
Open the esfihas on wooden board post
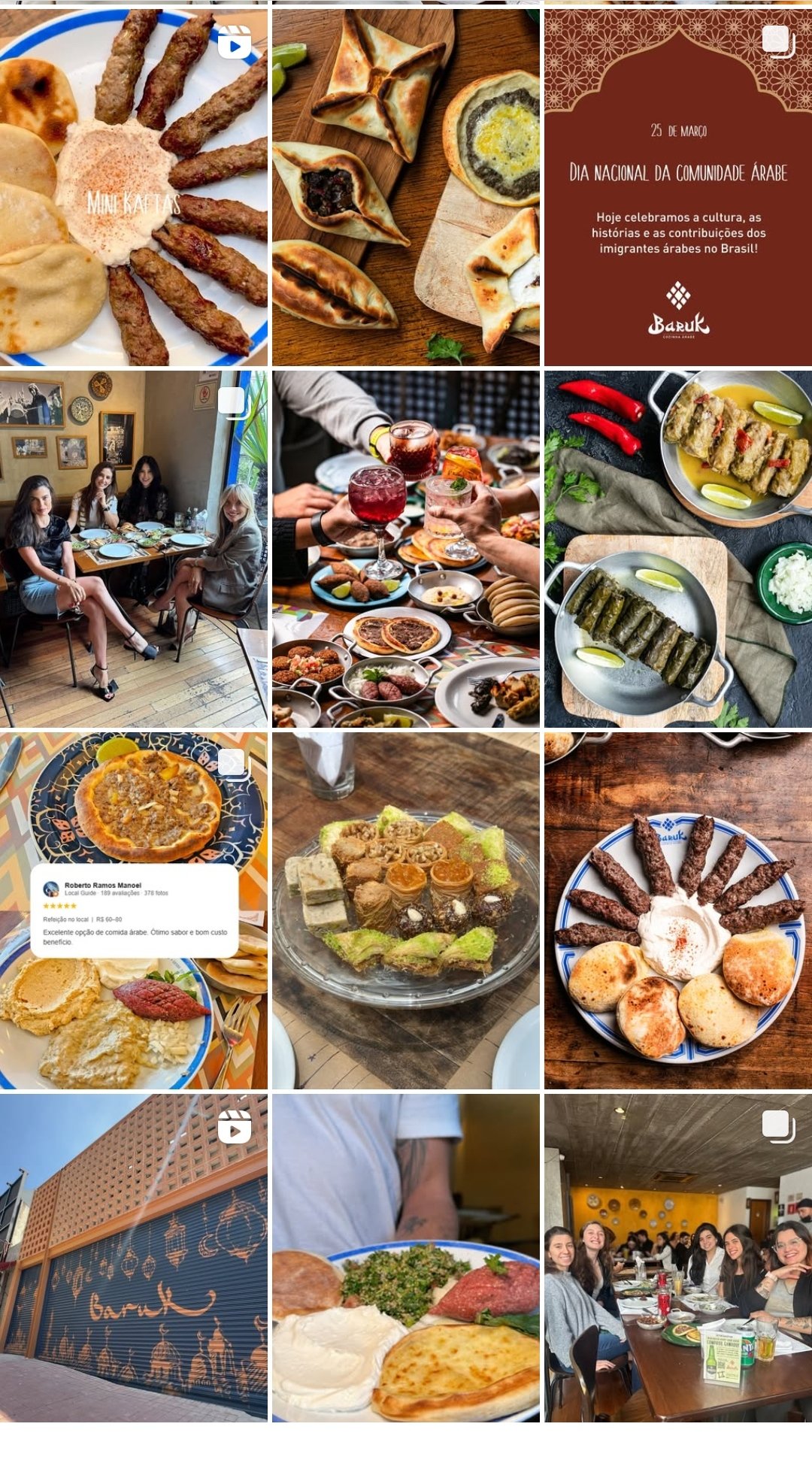coord(405,188)
